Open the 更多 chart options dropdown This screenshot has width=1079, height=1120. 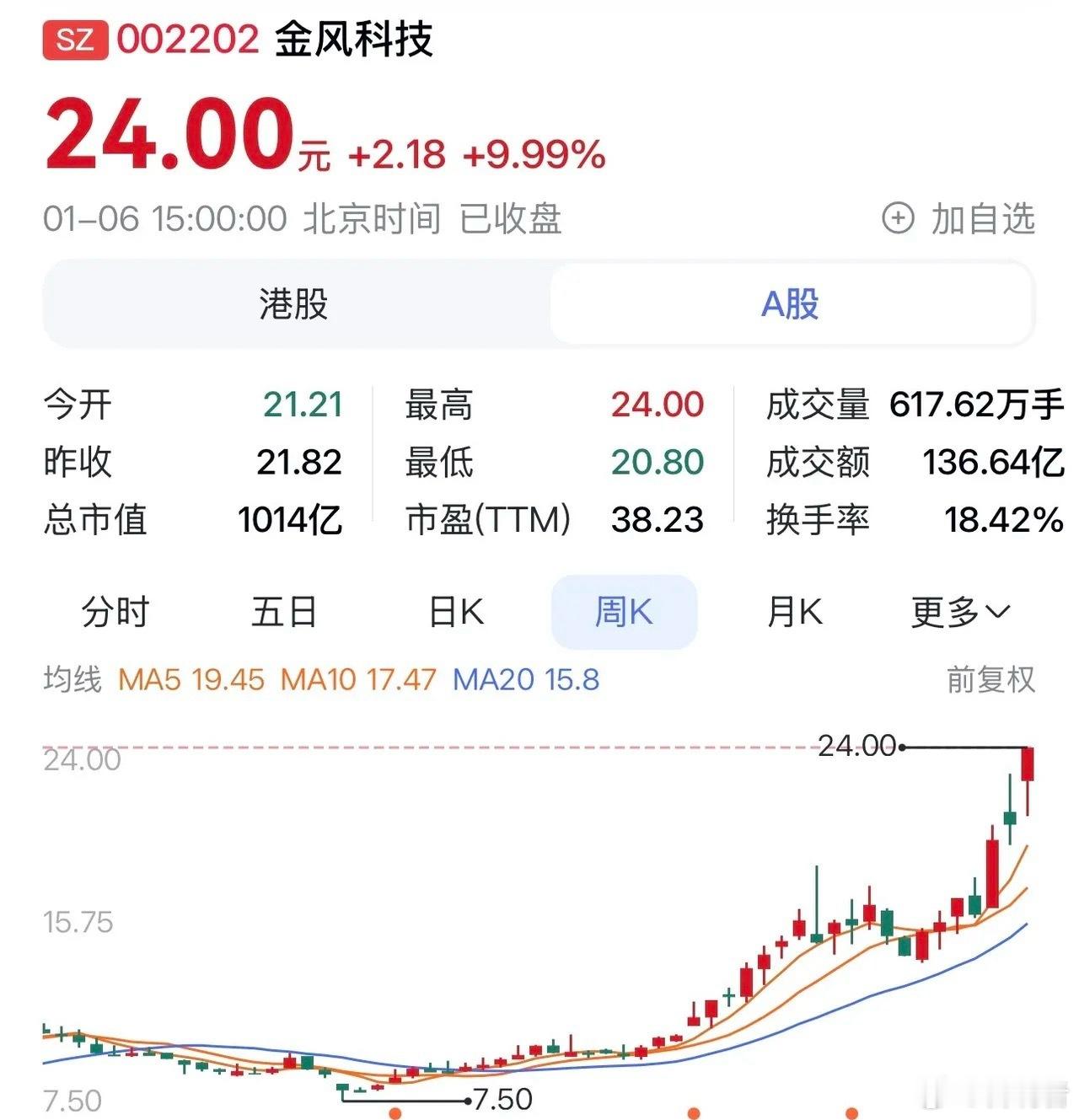[x=957, y=614]
